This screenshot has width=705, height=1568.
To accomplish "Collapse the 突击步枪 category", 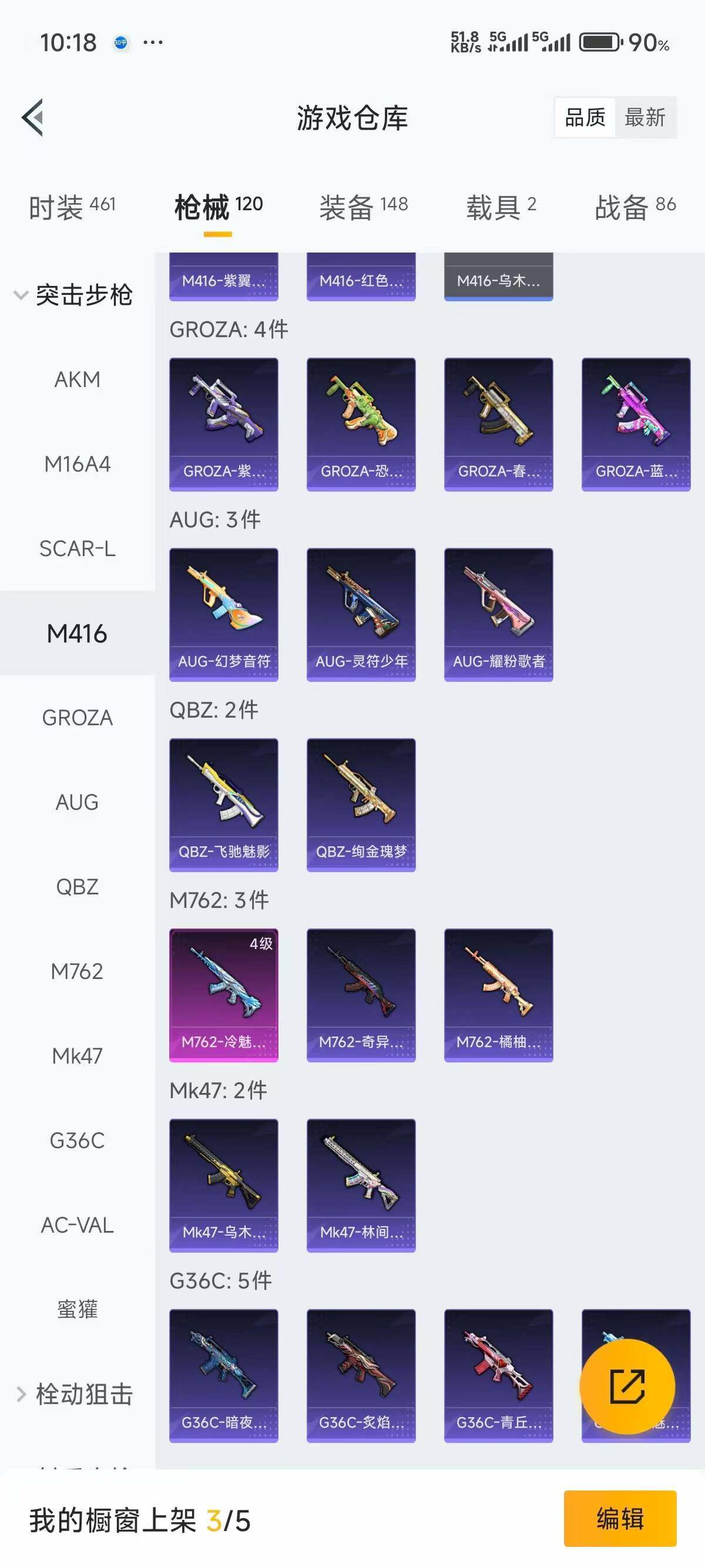I will click(x=73, y=295).
